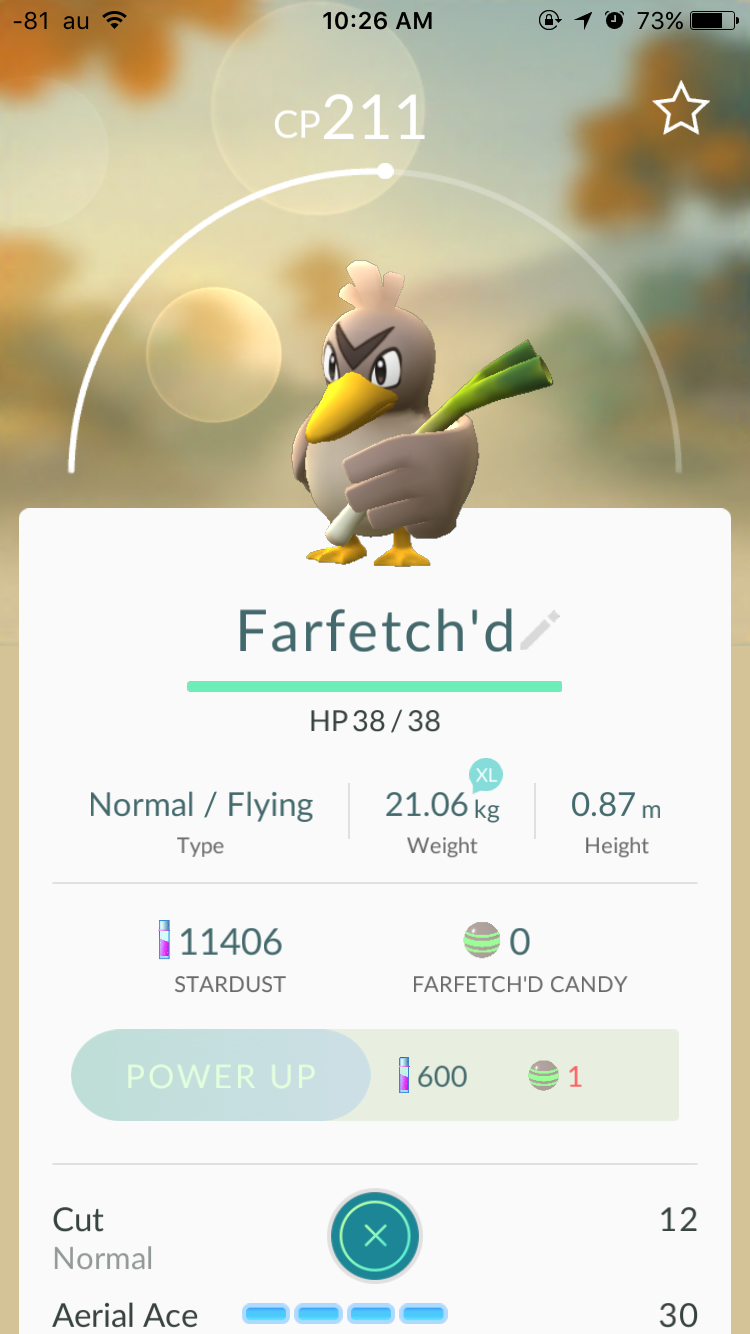Edit the Farfetch'd nickname with the pencil
Image resolution: width=750 pixels, height=1334 pixels.
(540, 632)
